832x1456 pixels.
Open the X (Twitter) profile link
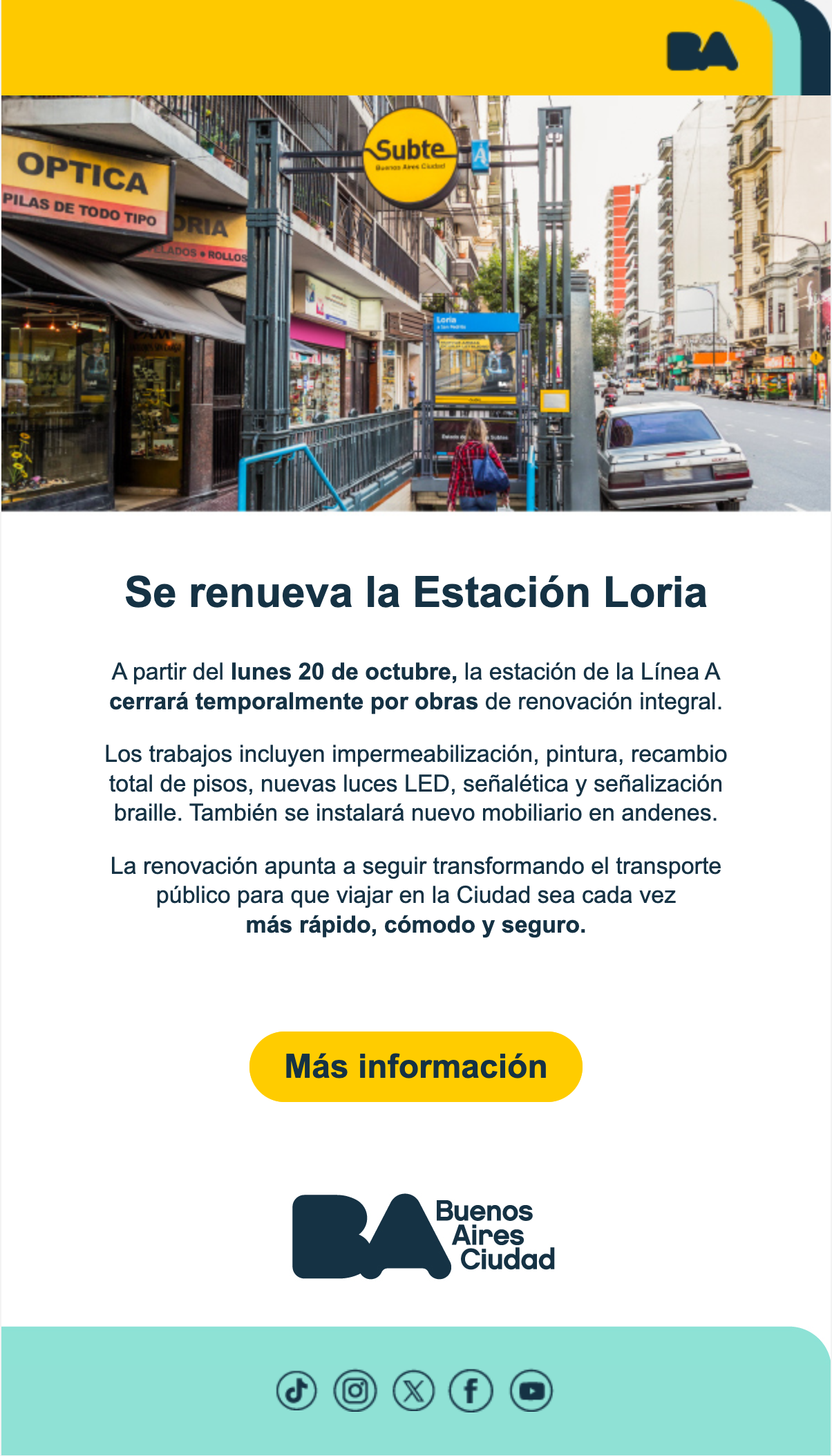pyautogui.click(x=413, y=1390)
